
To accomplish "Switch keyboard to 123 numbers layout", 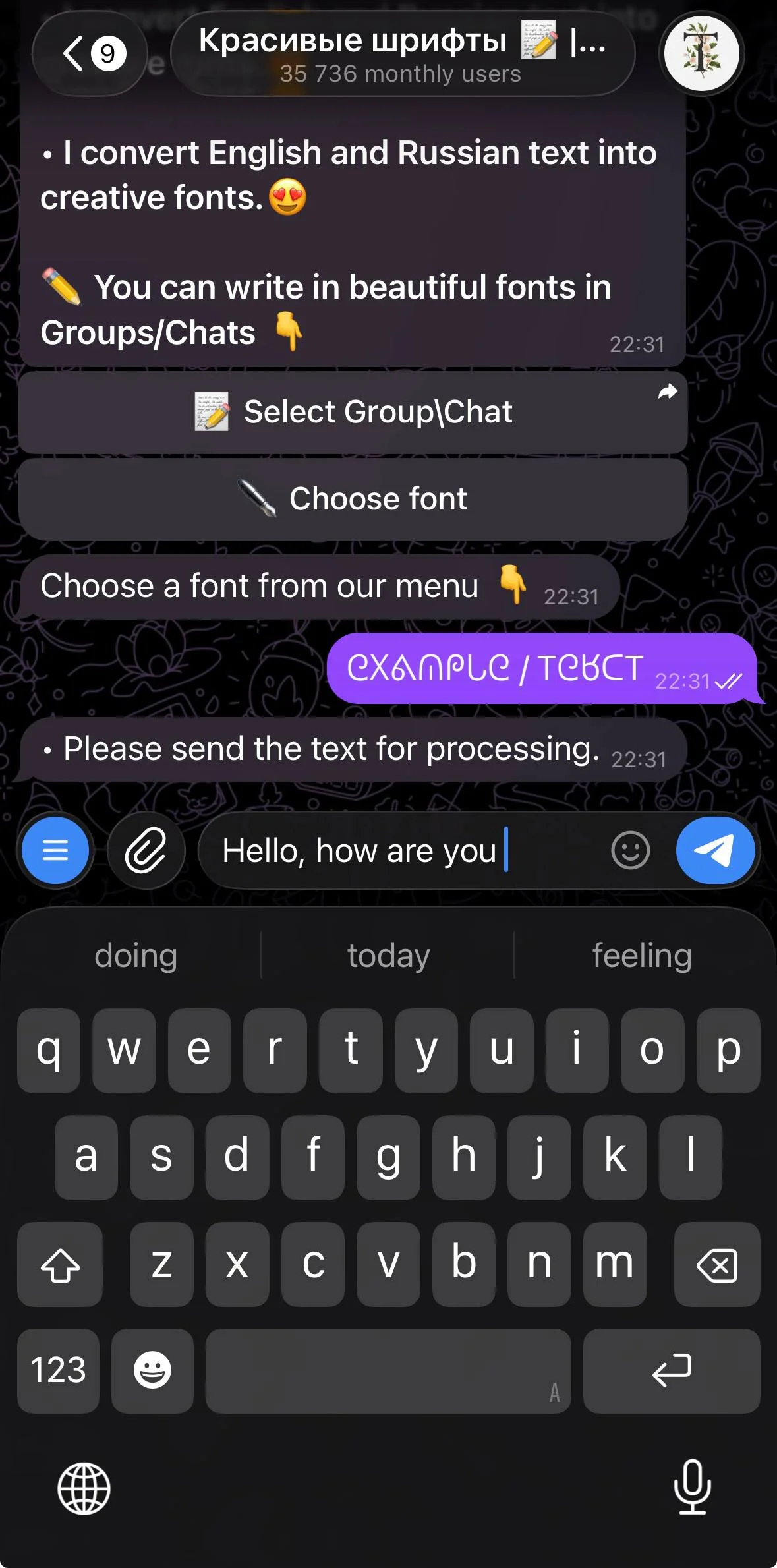I will (x=59, y=1371).
